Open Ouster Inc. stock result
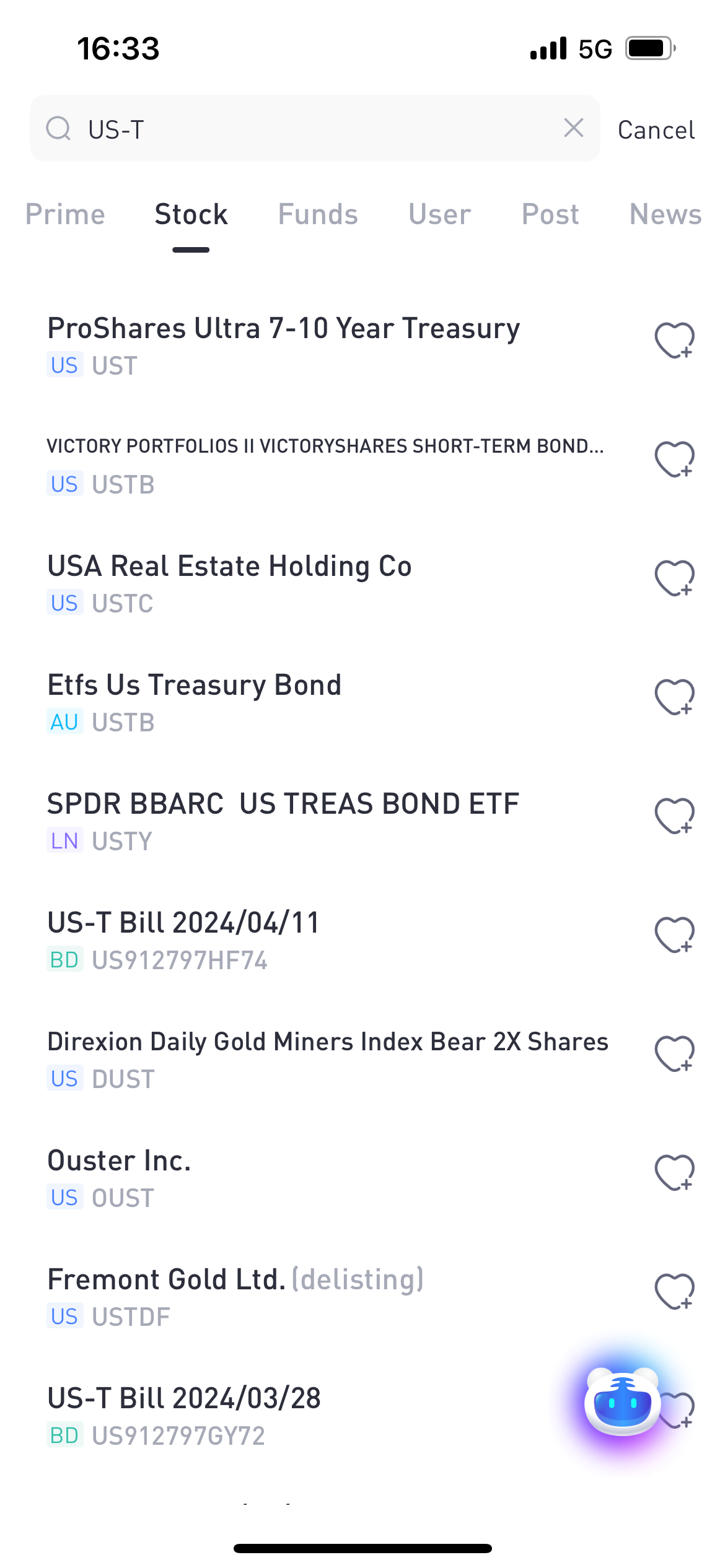725x1568 pixels. [119, 1177]
